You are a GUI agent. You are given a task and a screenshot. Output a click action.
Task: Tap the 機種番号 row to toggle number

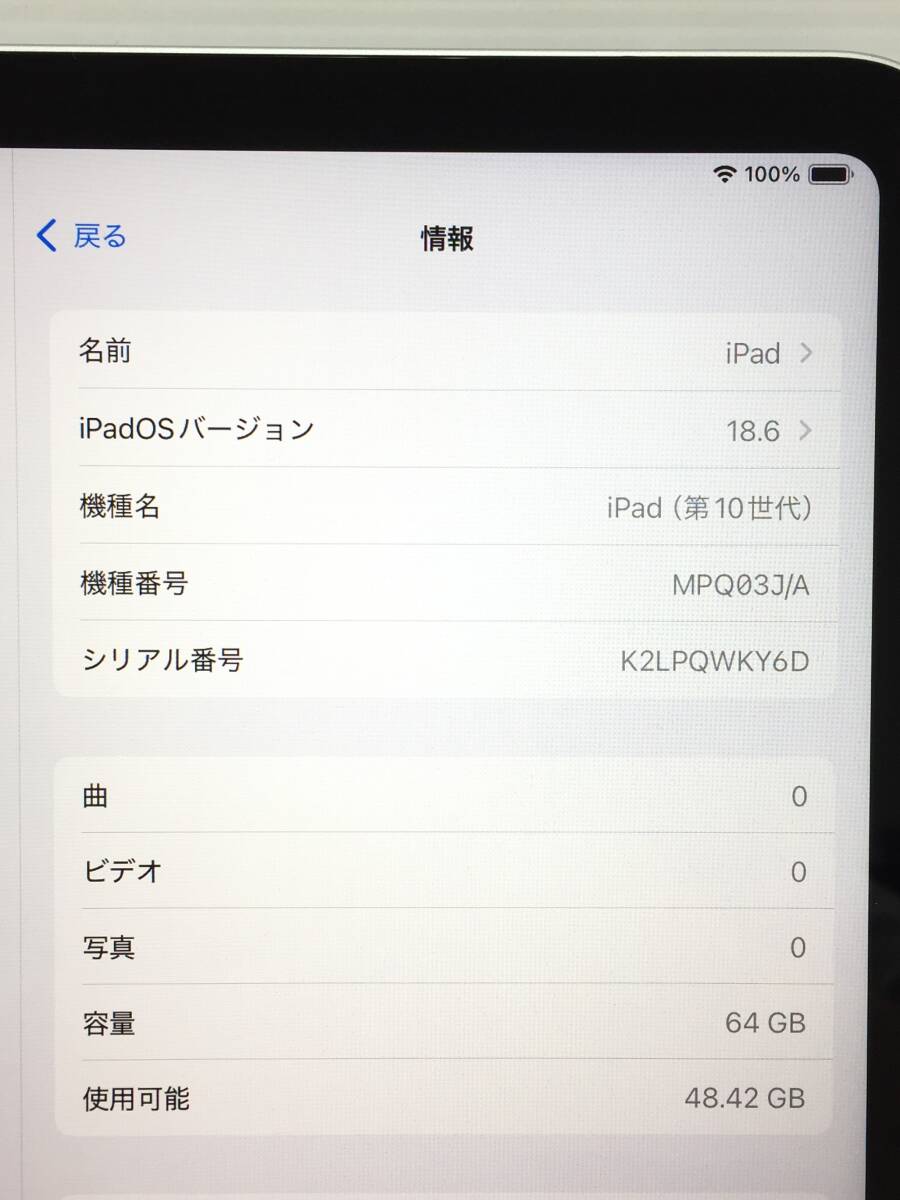pos(446,584)
